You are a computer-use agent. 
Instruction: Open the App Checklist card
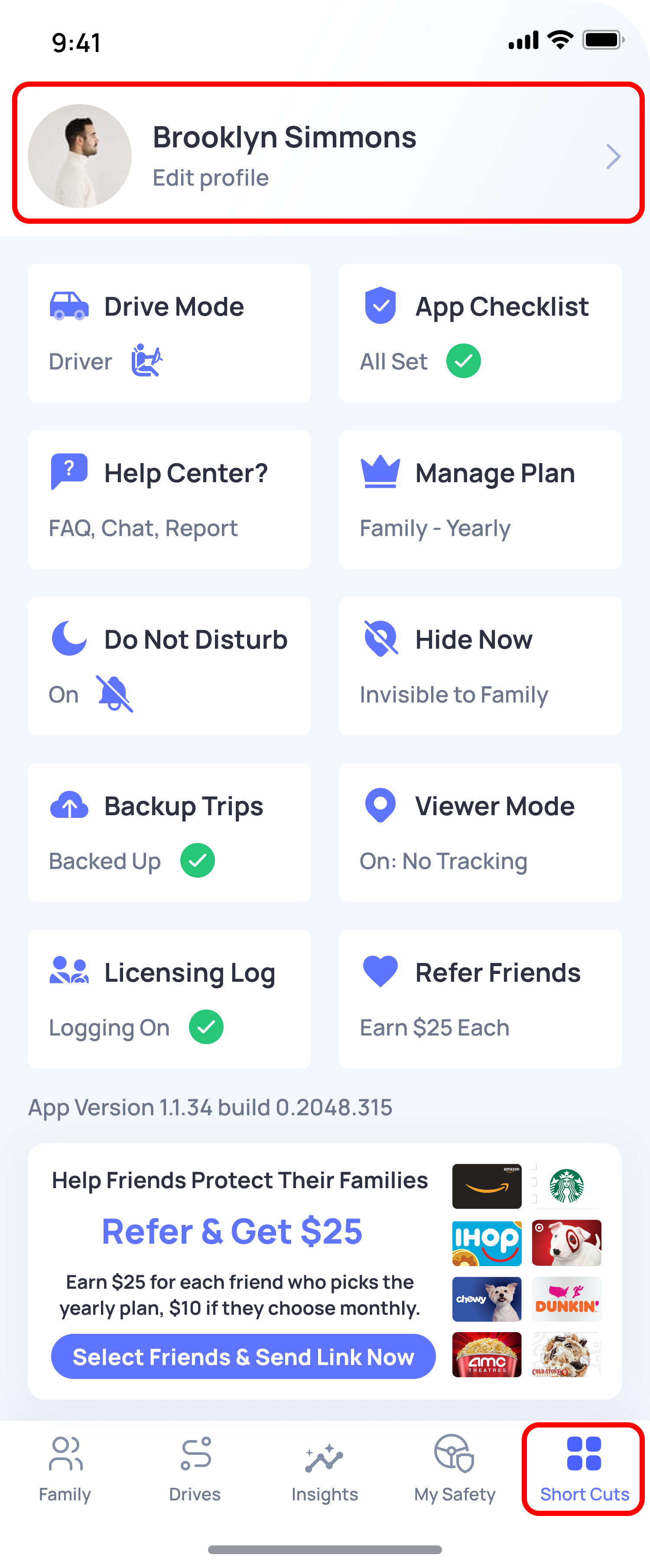480,333
